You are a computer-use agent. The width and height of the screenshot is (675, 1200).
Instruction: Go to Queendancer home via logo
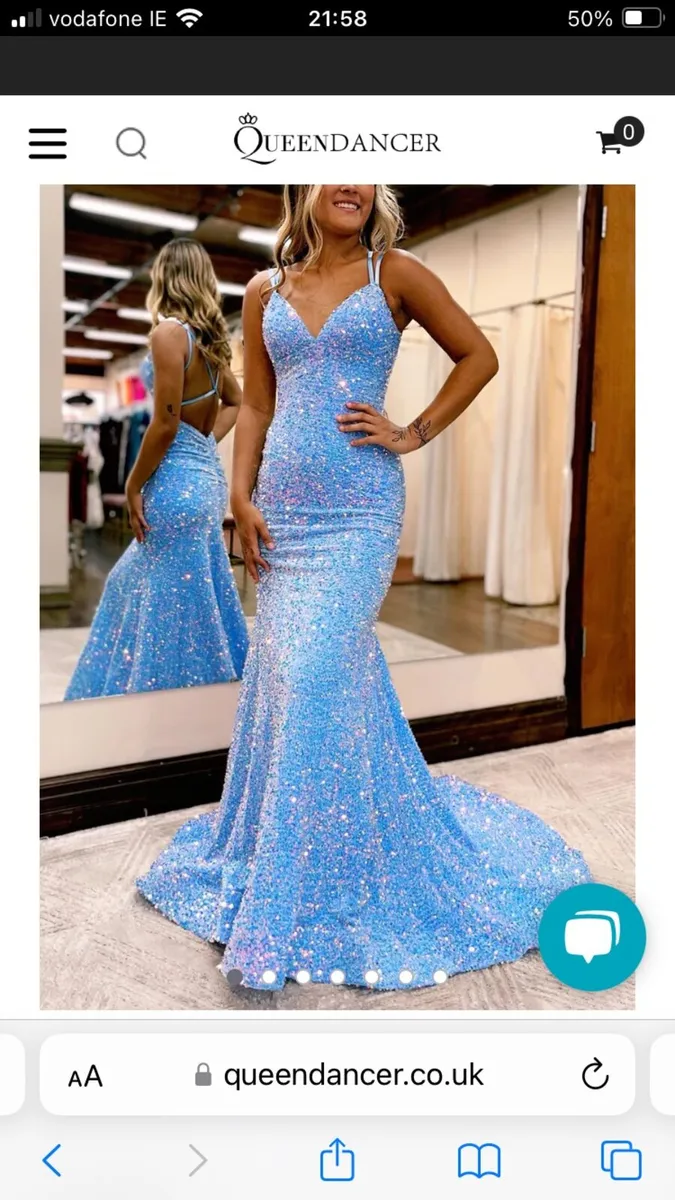[337, 140]
